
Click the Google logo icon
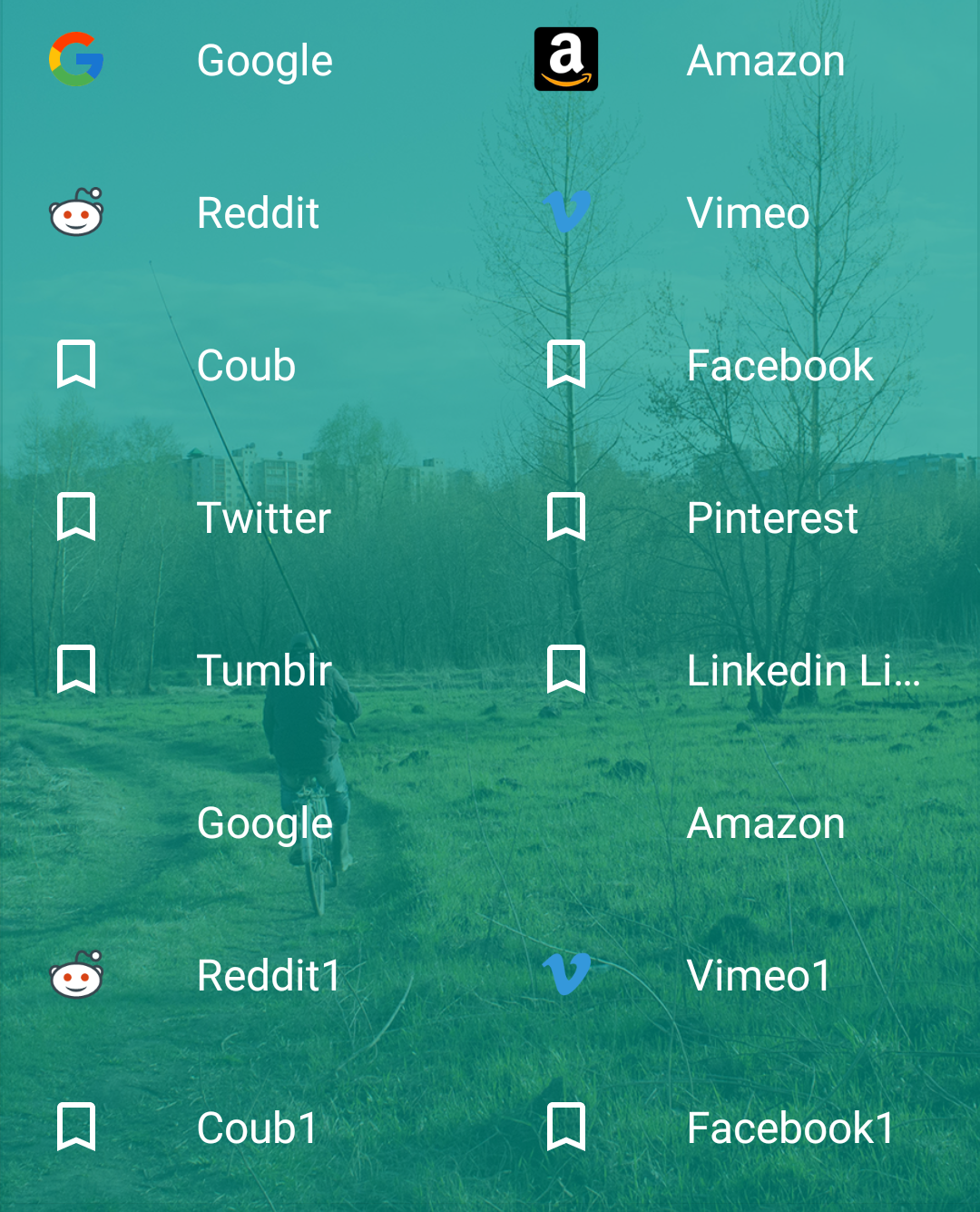pos(77,59)
